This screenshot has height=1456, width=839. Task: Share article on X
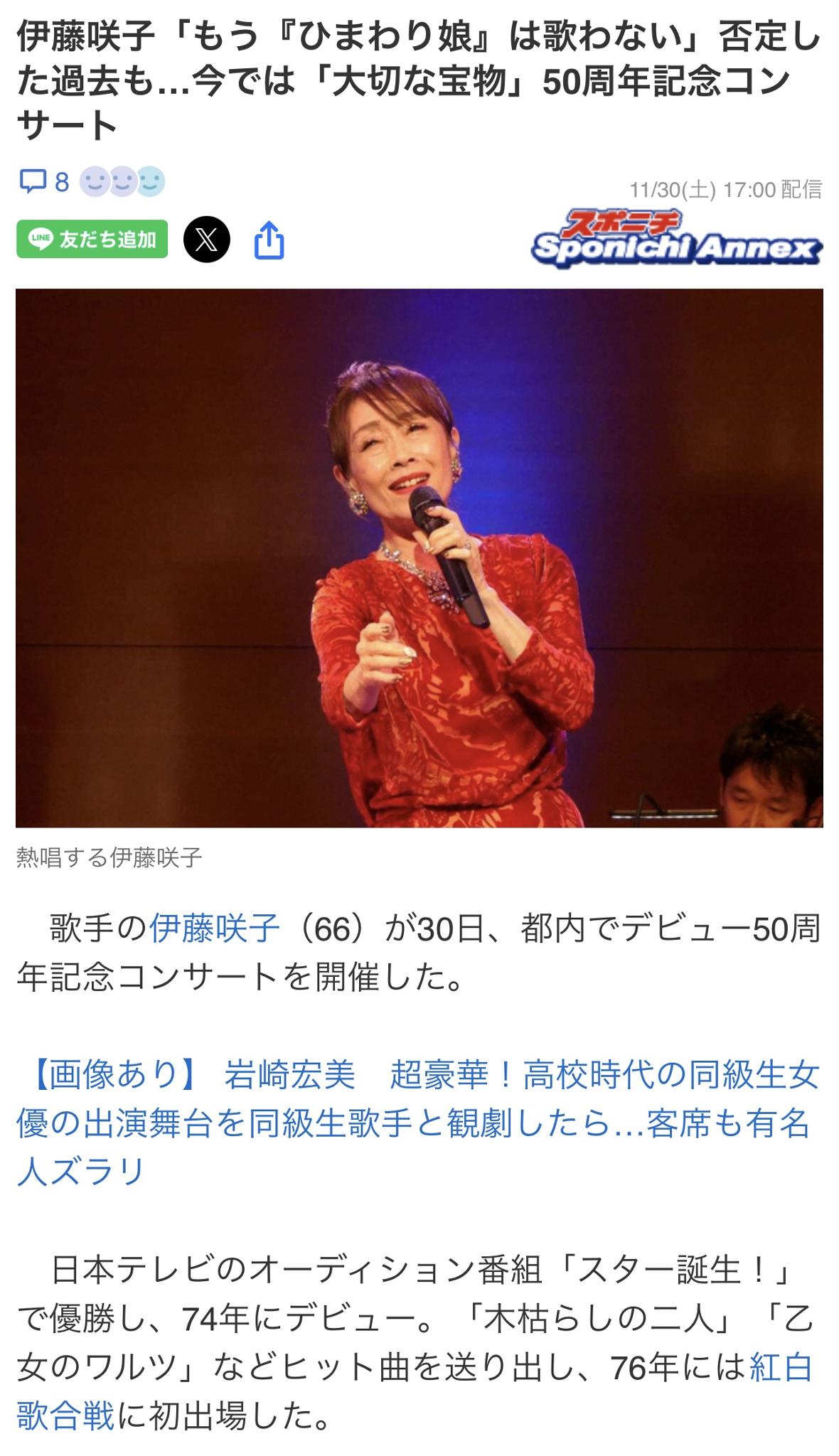click(207, 240)
